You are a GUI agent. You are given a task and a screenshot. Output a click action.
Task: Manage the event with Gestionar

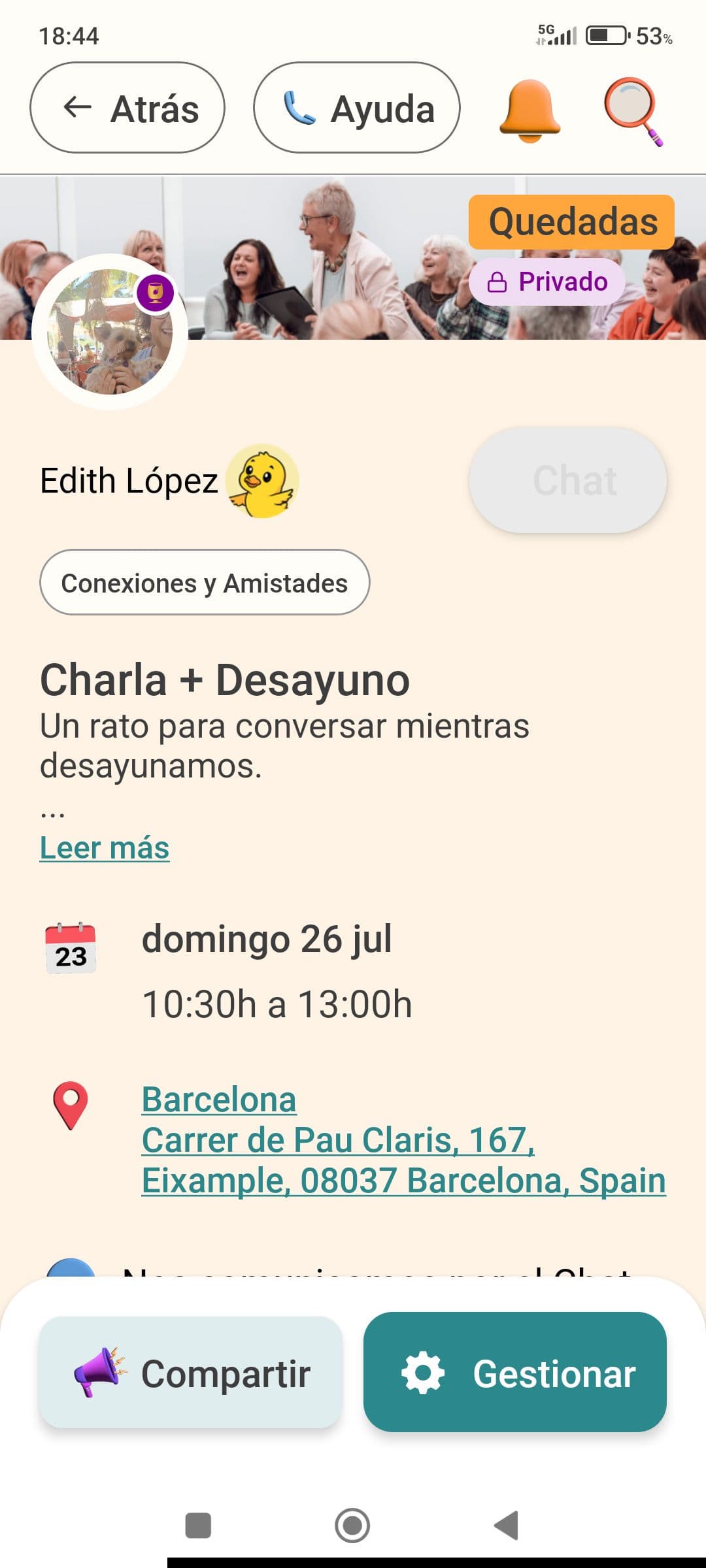(x=515, y=1373)
